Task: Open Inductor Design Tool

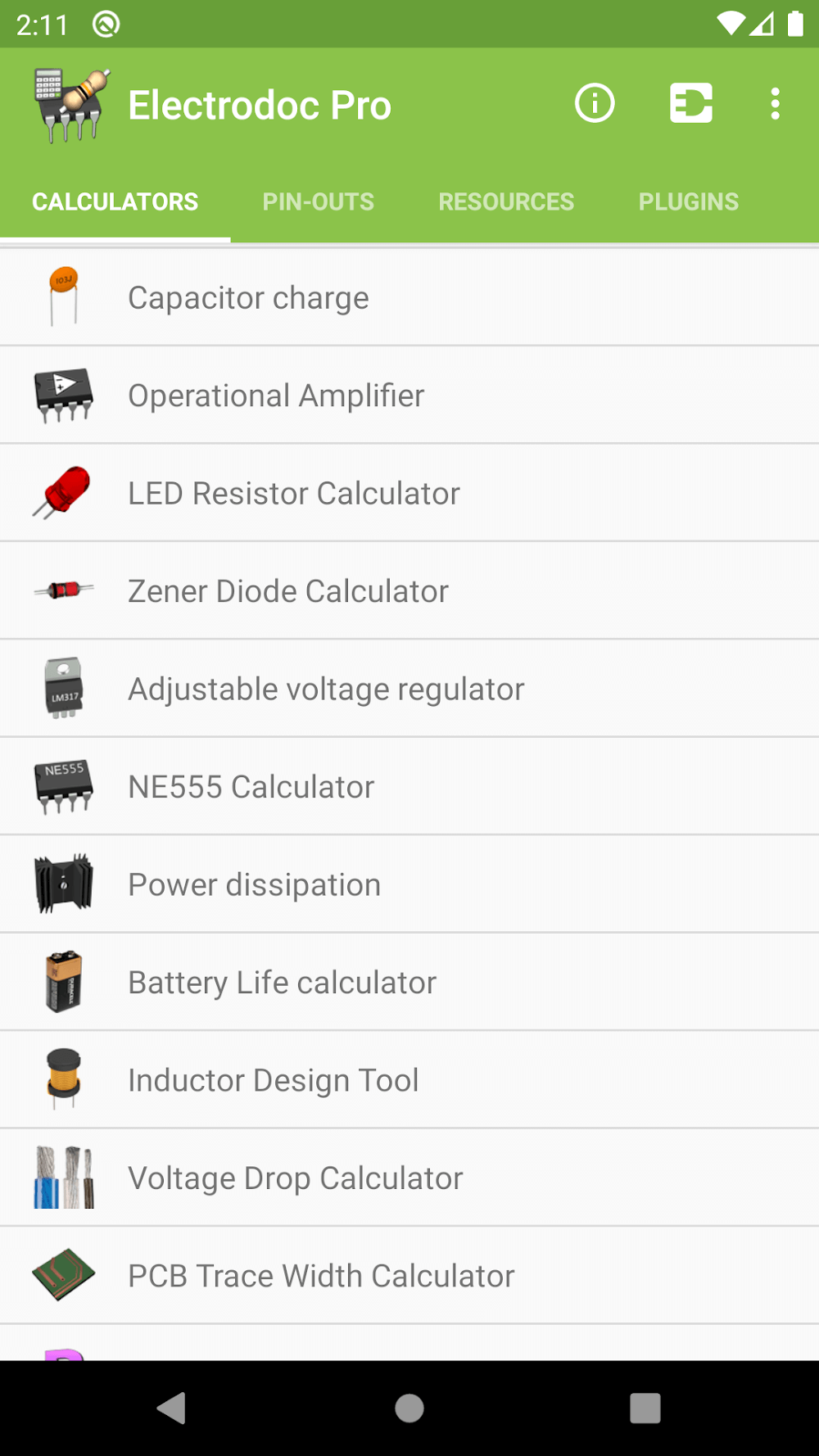Action: 409,1080
